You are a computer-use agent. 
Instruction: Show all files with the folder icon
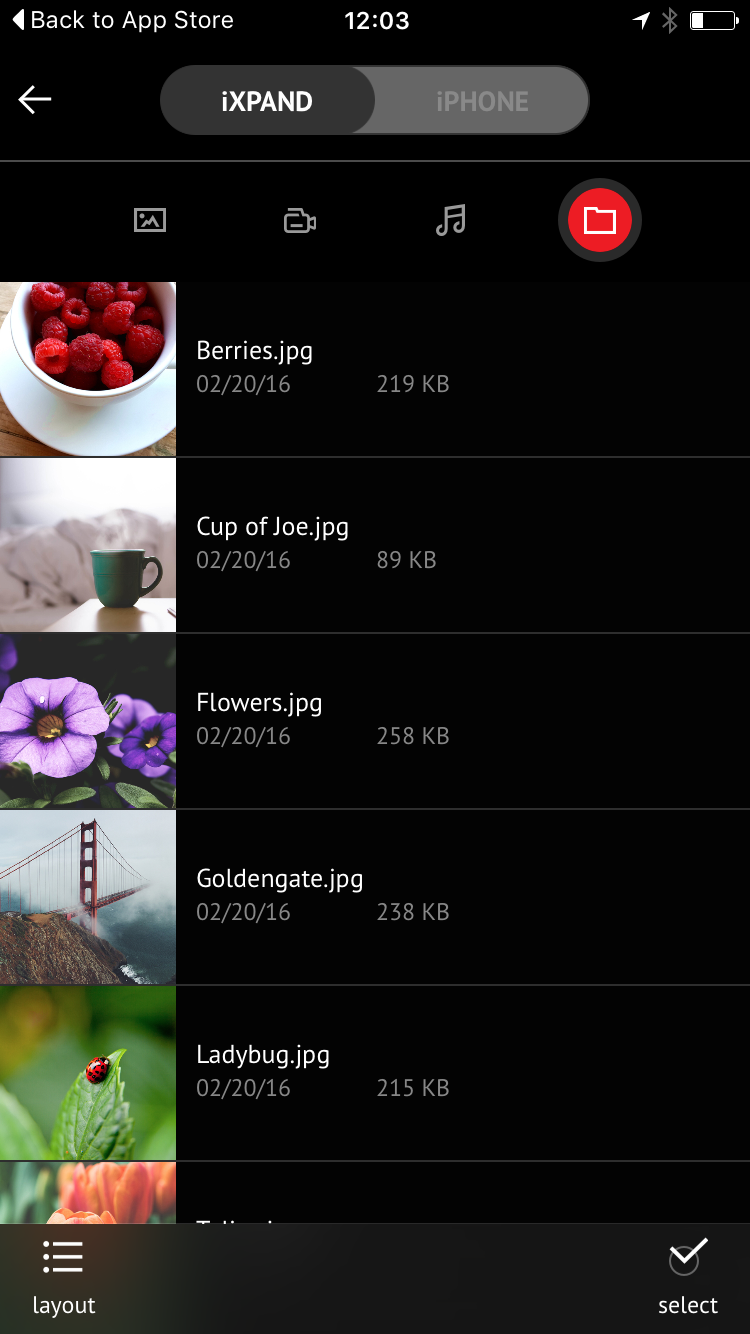click(x=600, y=220)
